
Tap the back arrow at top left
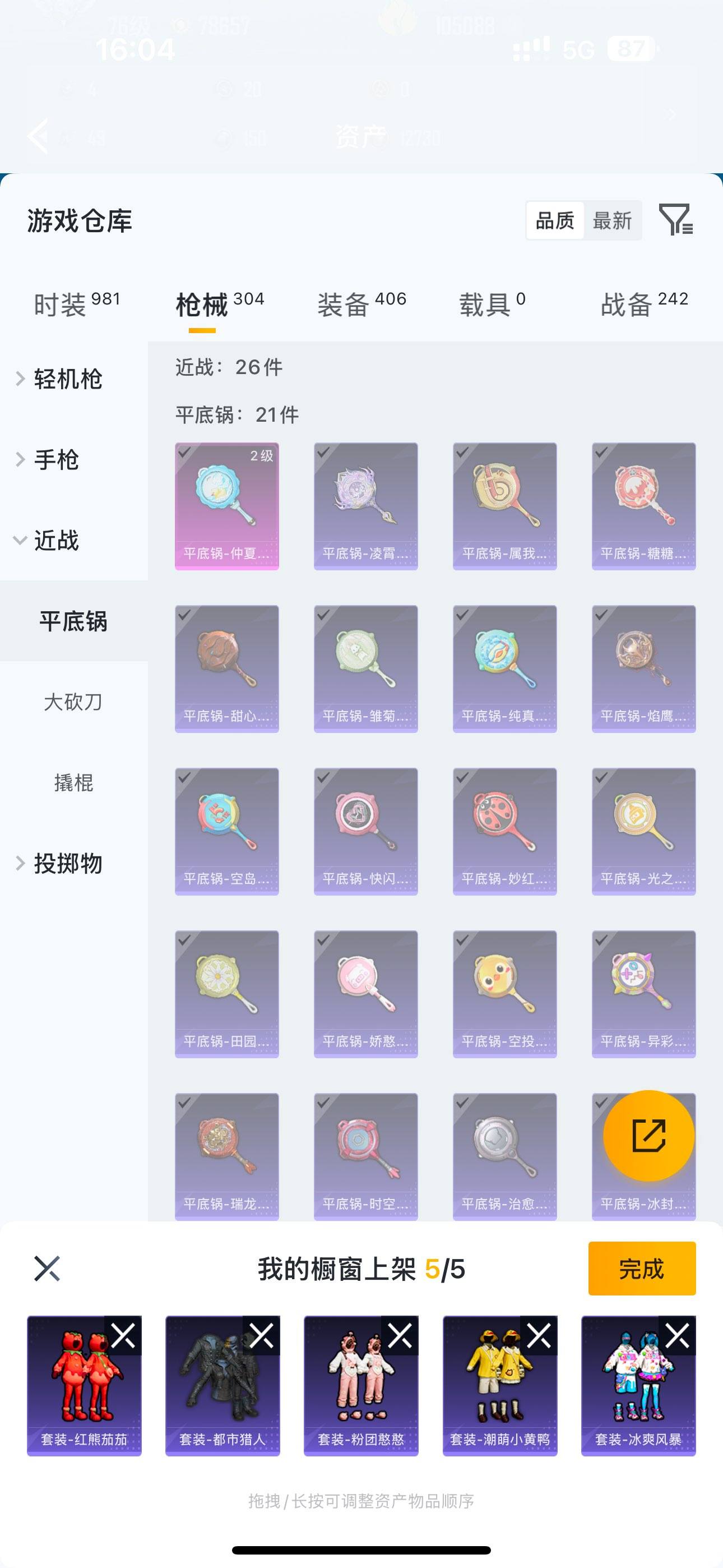39,135
